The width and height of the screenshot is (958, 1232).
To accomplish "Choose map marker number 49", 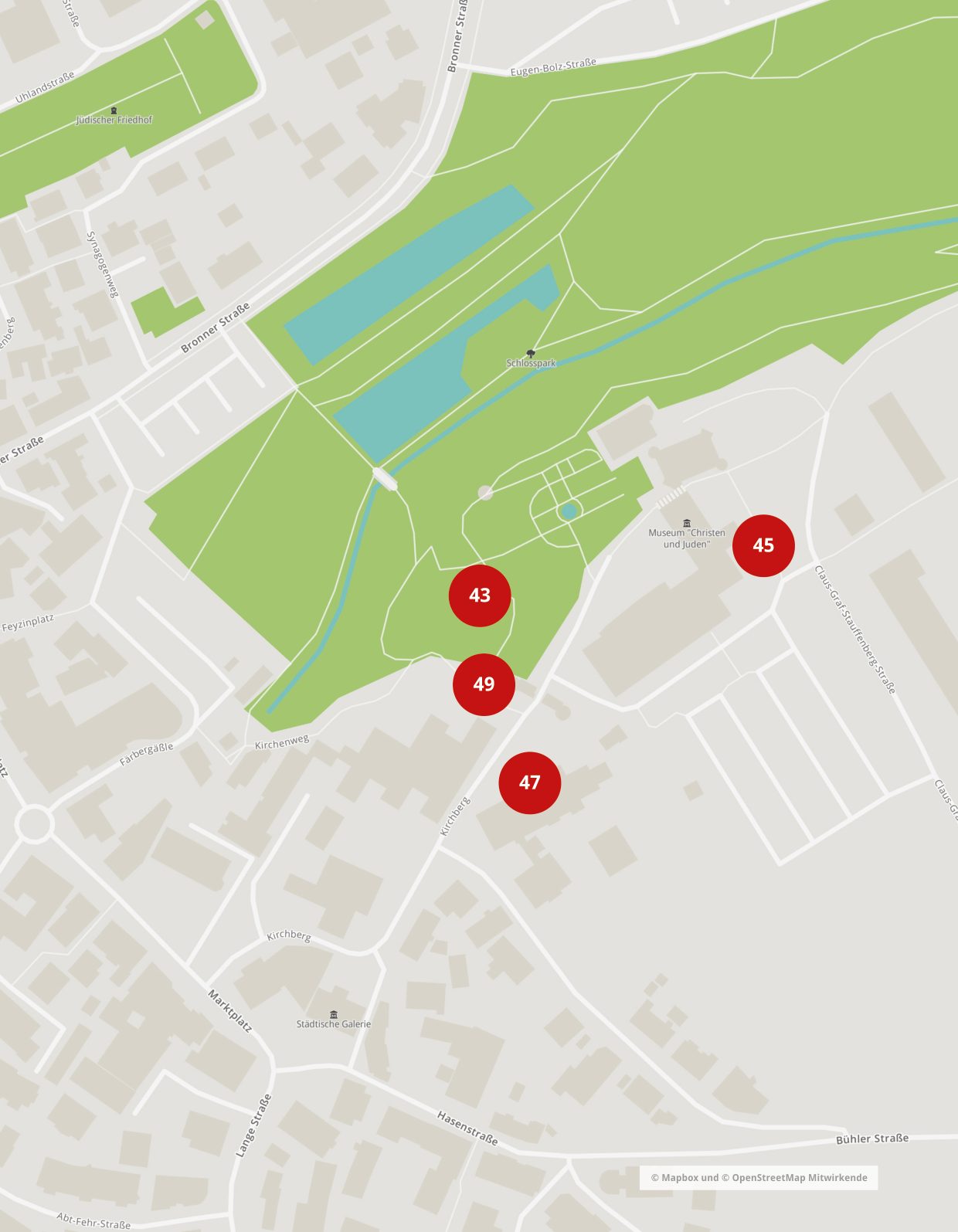I will [x=484, y=684].
